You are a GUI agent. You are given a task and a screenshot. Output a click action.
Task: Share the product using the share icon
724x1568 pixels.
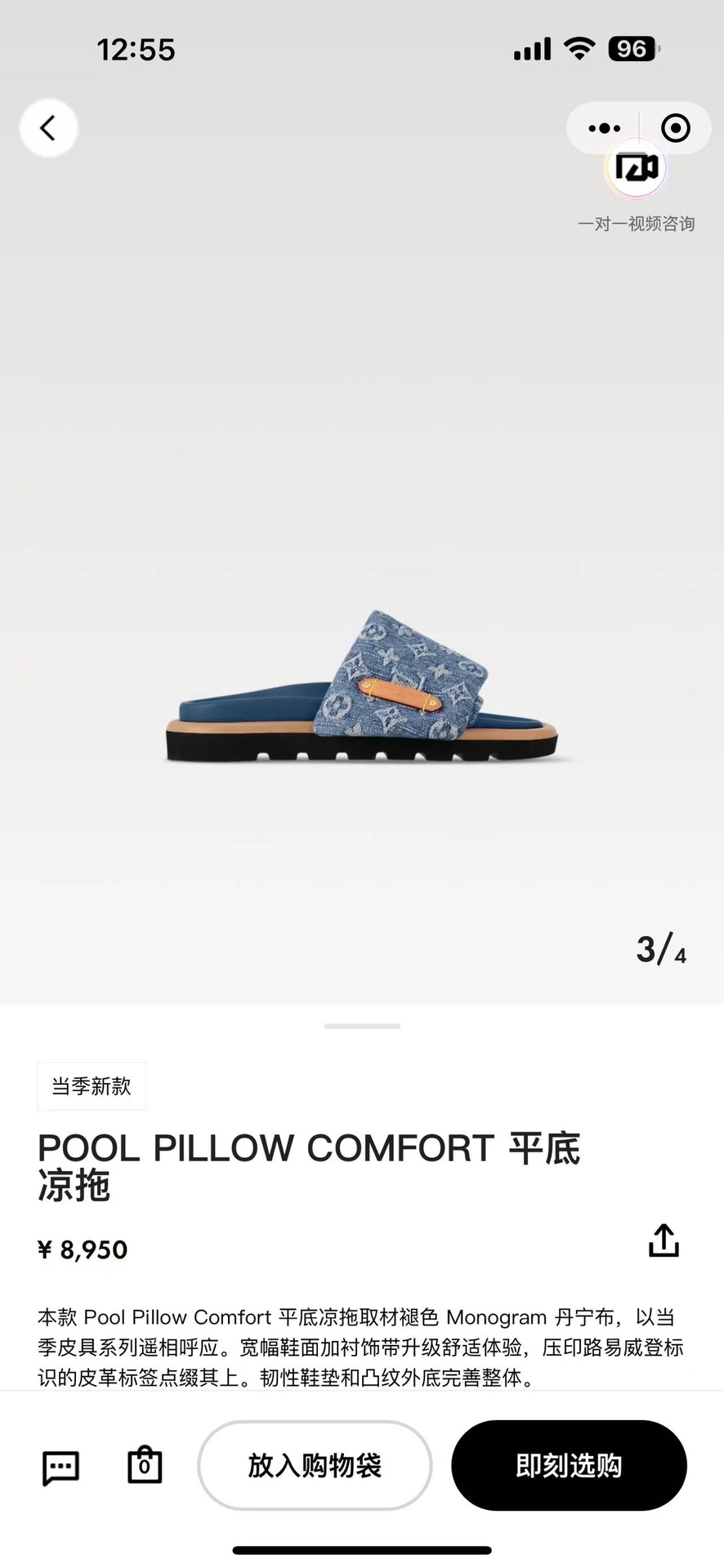664,1241
